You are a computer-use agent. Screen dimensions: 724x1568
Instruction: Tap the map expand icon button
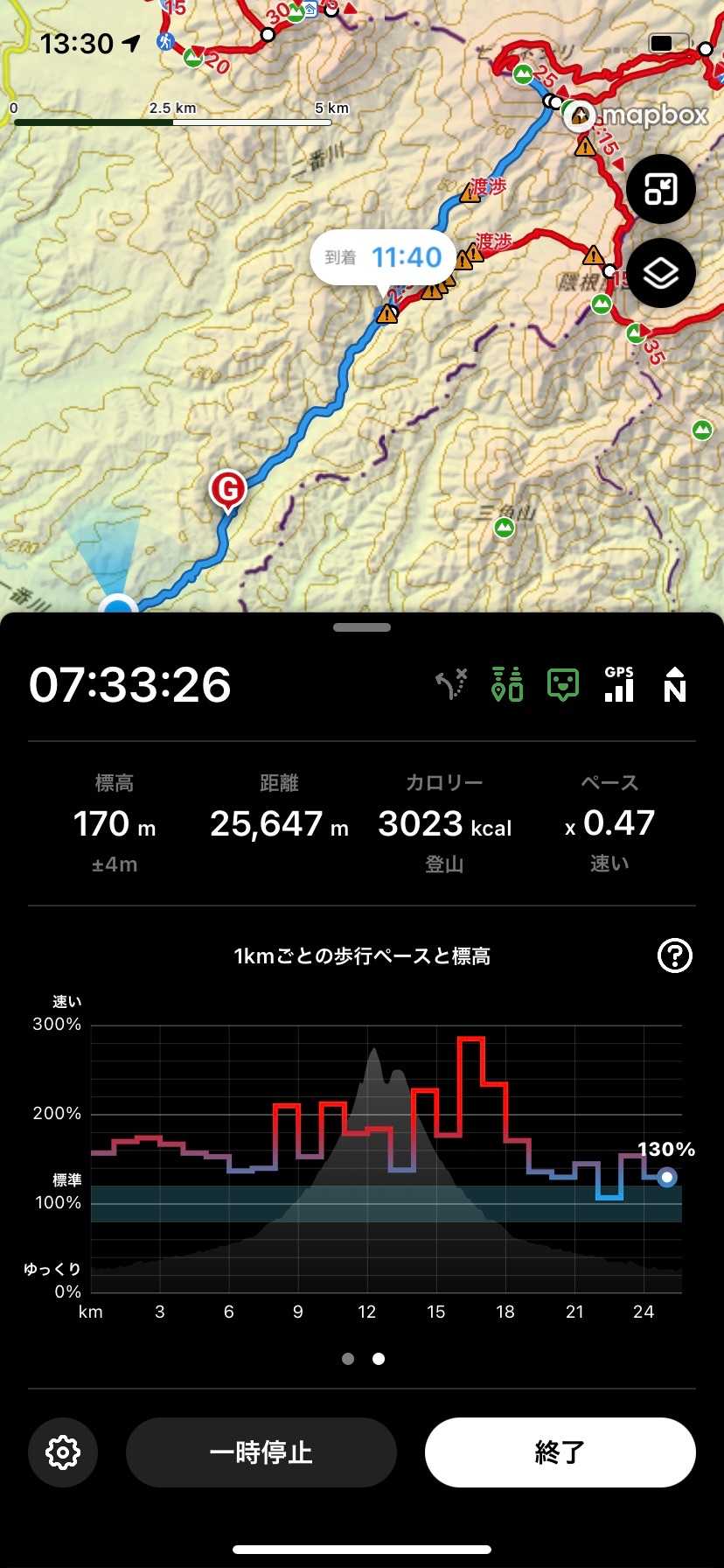(x=661, y=189)
